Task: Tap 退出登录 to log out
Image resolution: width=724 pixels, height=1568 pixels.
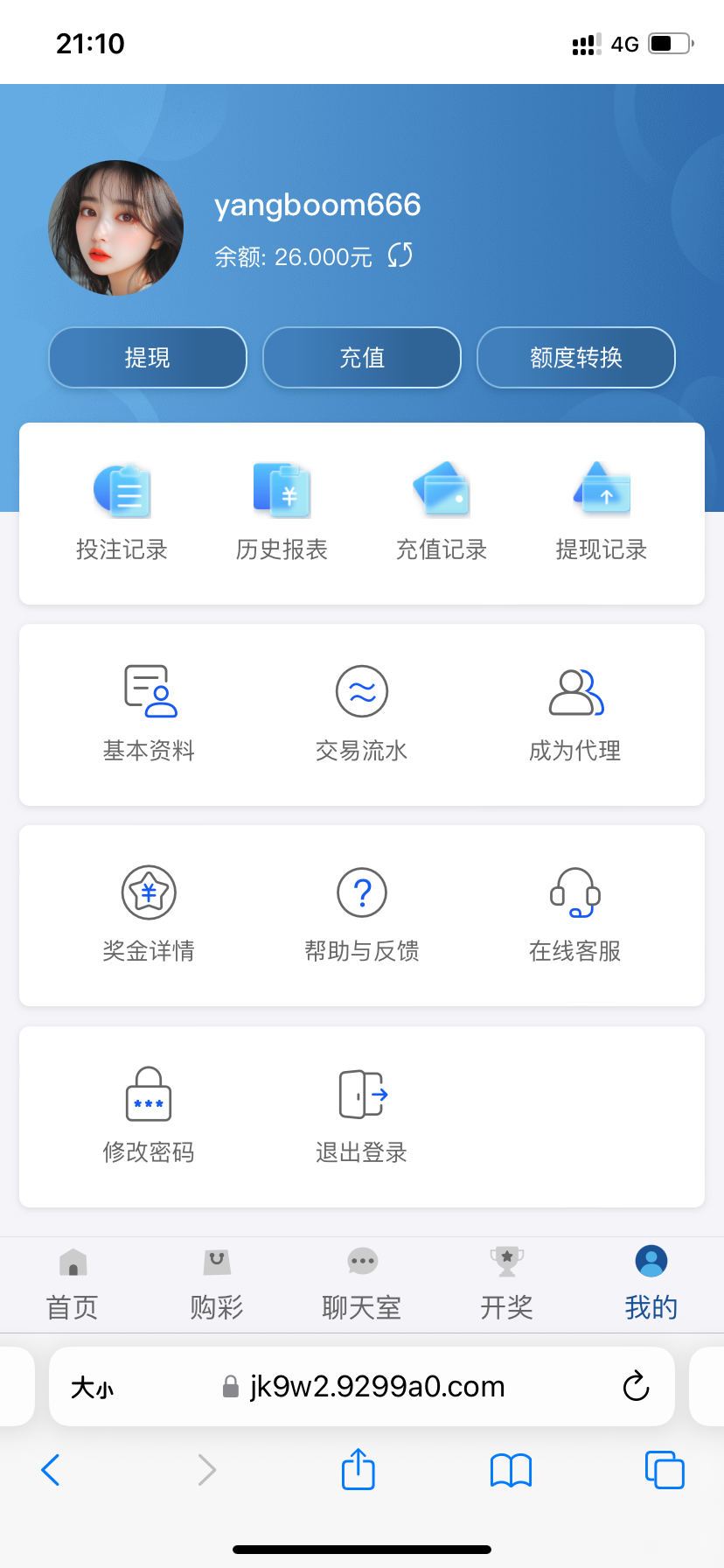Action: pos(362,1115)
